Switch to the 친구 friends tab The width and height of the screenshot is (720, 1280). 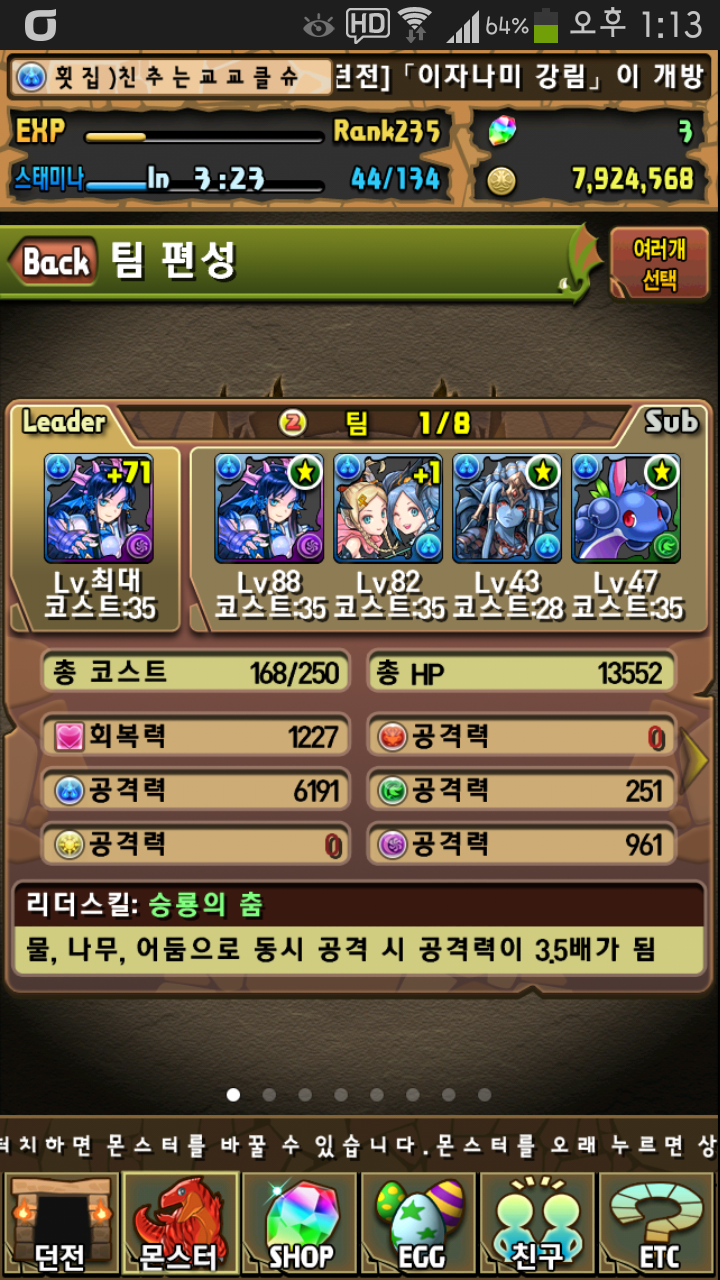539,1224
